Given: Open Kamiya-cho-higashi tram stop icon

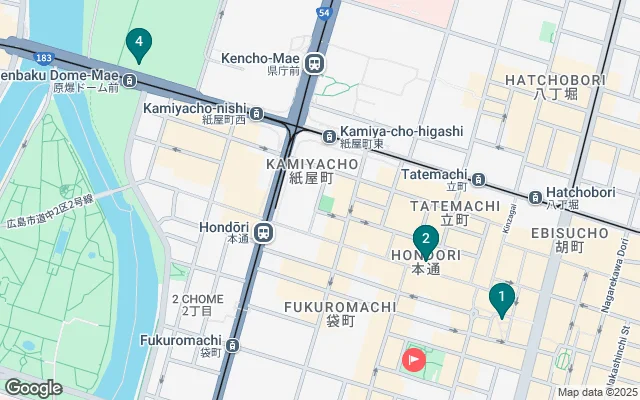Looking at the screenshot, I should (x=328, y=133).
